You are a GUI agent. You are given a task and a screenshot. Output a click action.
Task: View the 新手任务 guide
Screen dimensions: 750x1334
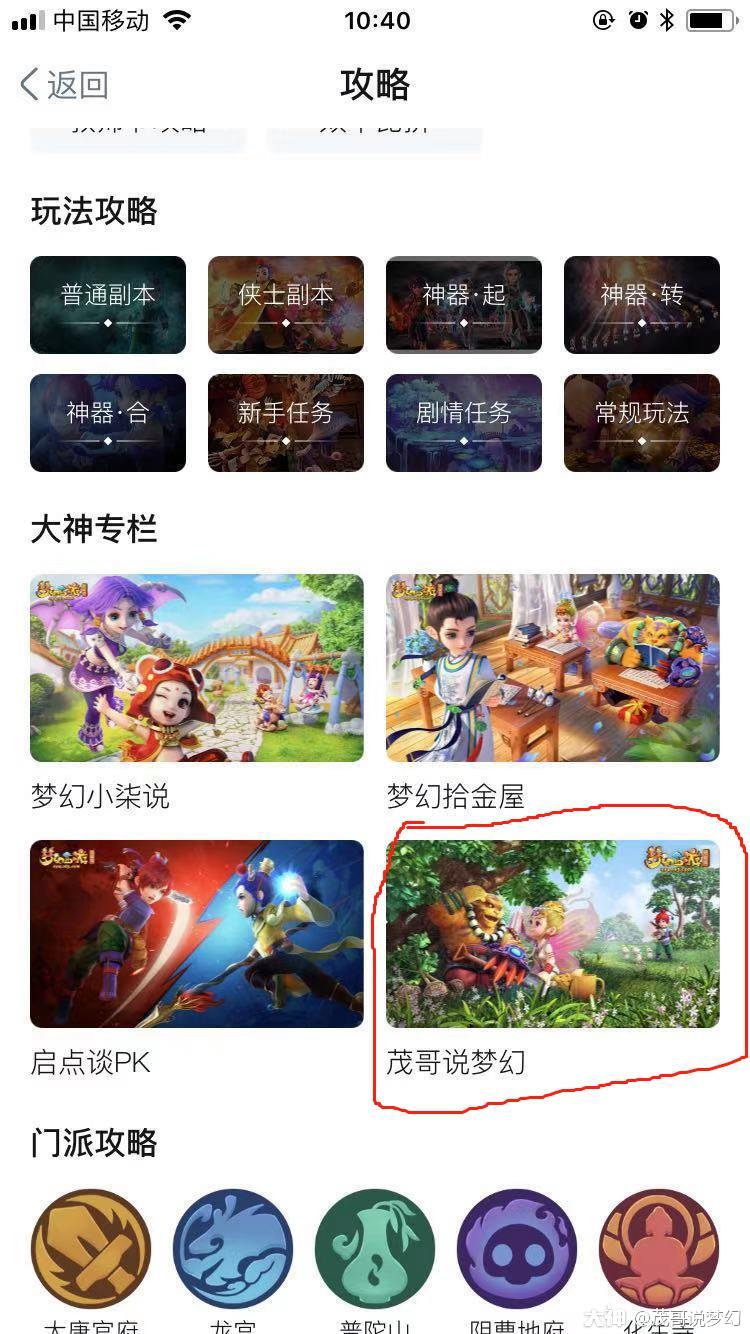(x=286, y=422)
